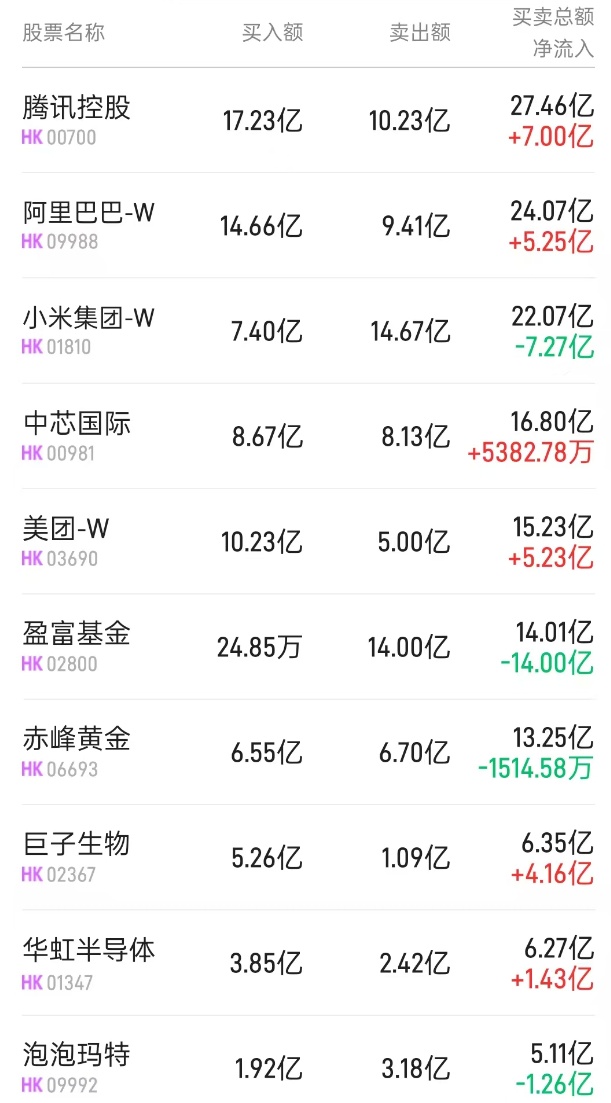Open 中芯国际 stock details
The height and width of the screenshot is (1103, 611).
(x=77, y=424)
